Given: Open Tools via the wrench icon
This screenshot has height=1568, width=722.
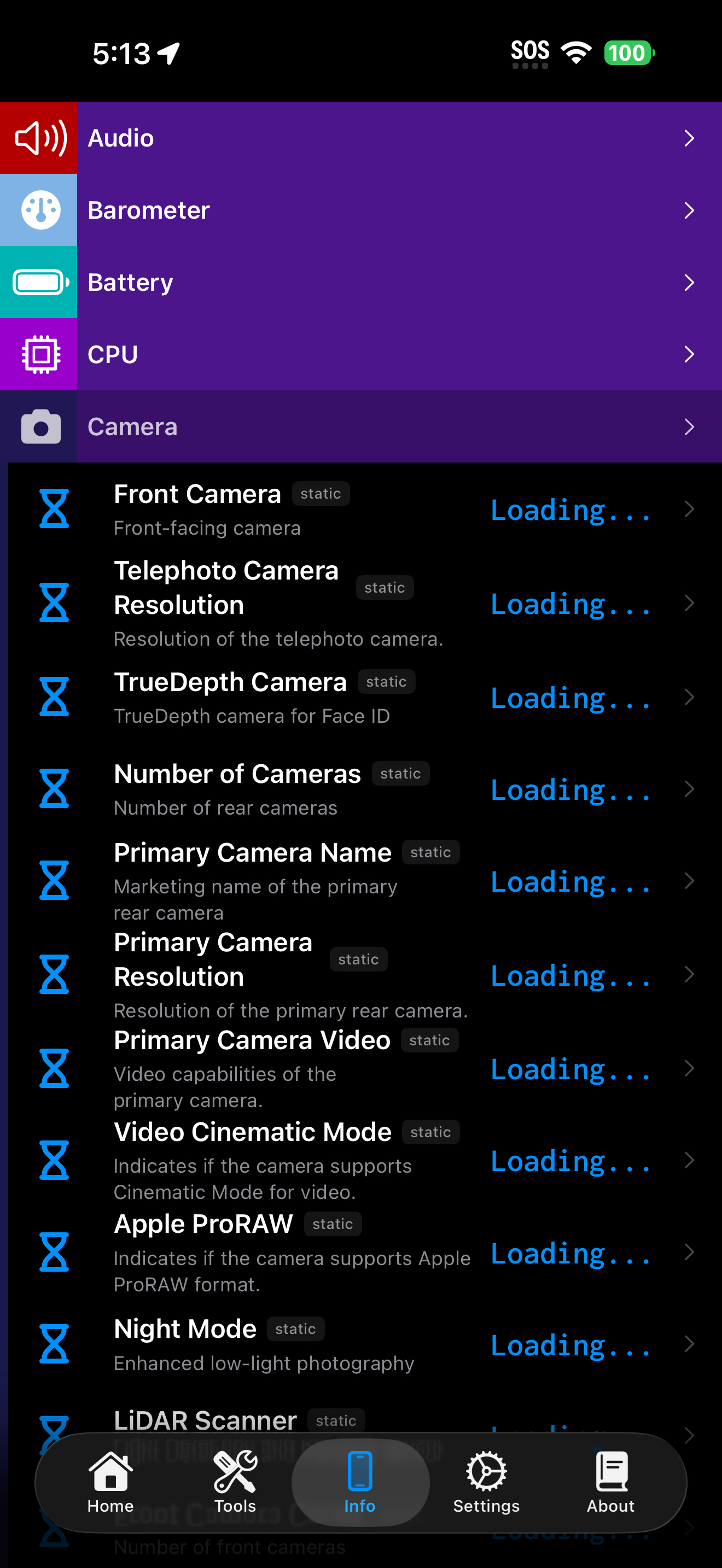Looking at the screenshot, I should pyautogui.click(x=235, y=1479).
